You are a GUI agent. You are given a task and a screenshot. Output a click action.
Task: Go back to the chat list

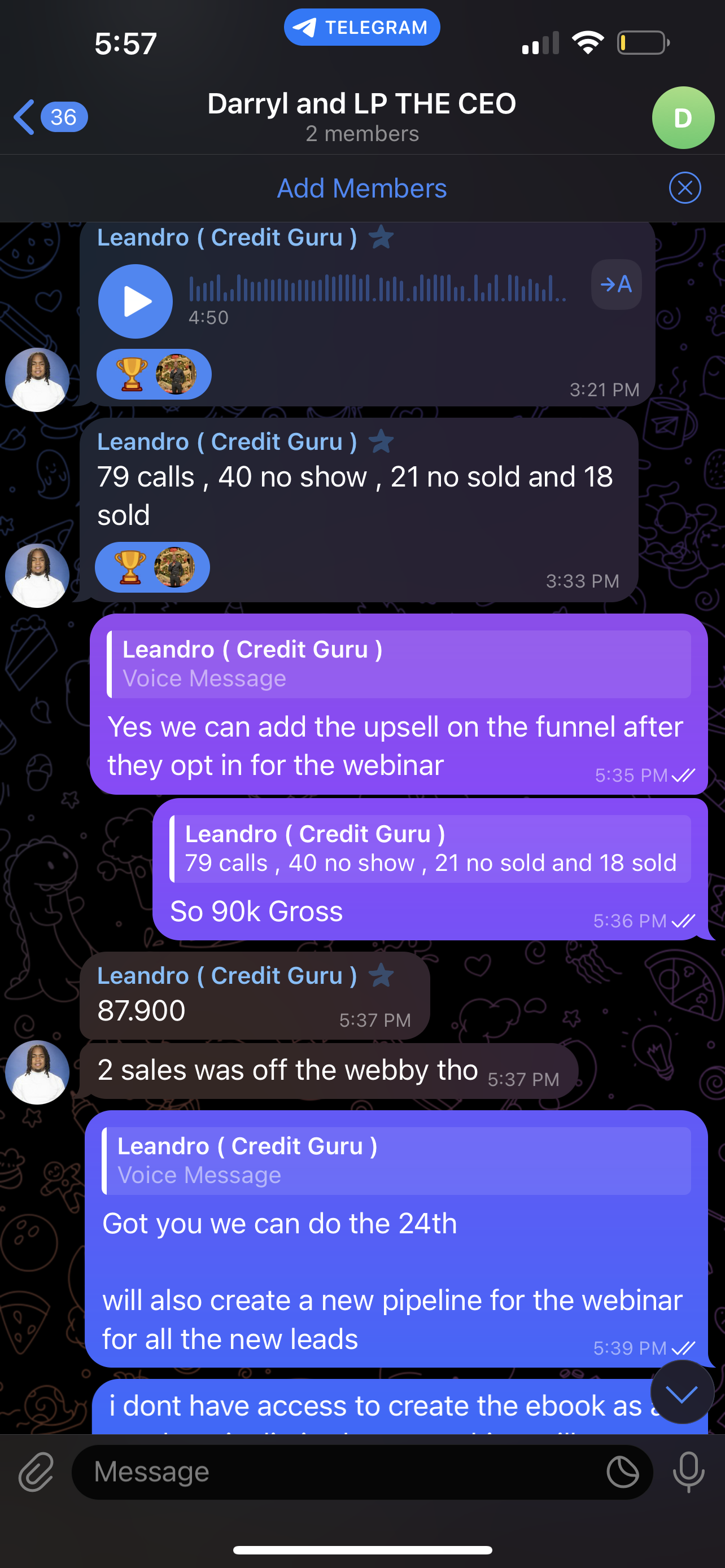pyautogui.click(x=49, y=117)
